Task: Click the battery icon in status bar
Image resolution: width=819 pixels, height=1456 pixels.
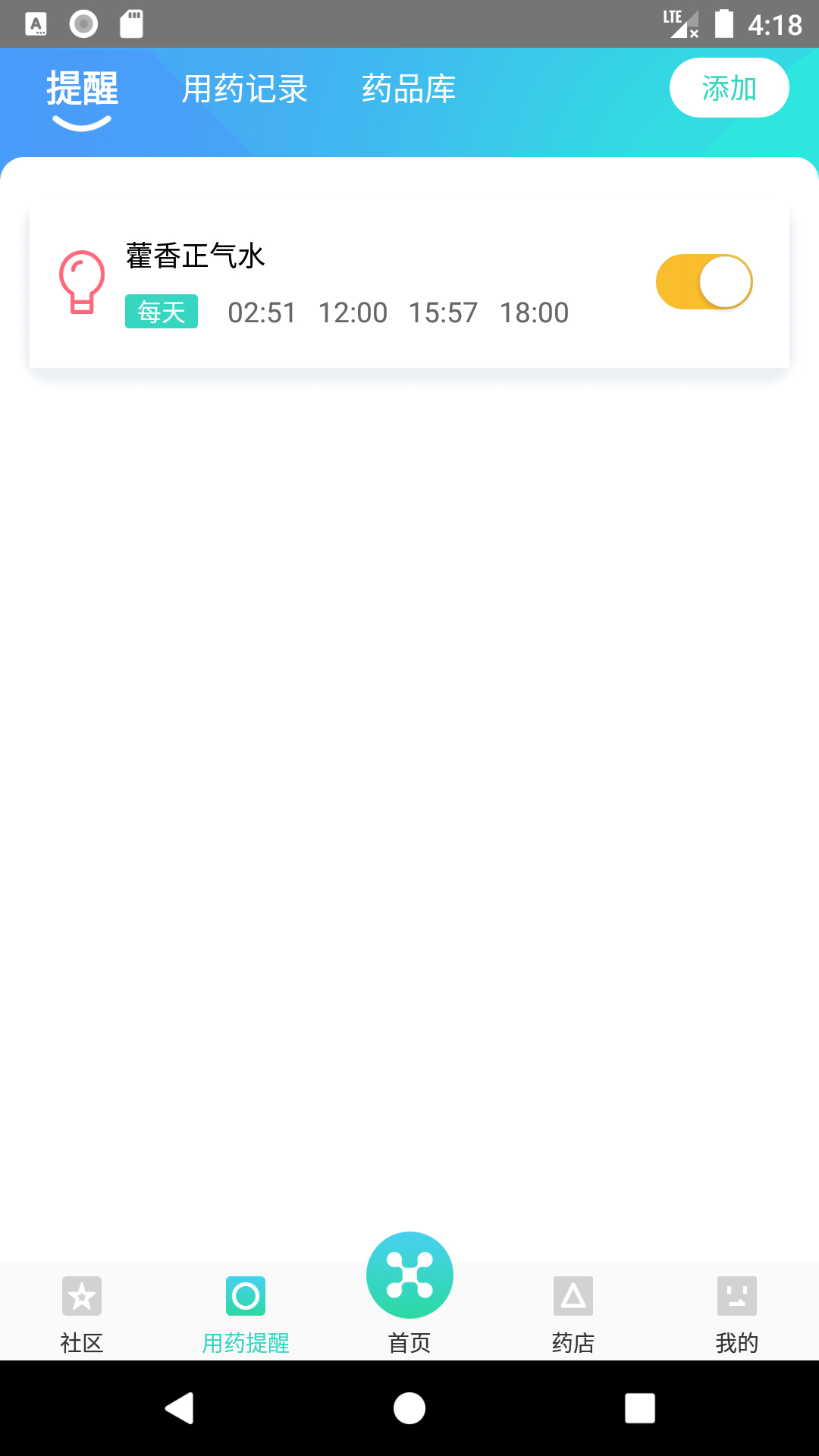Action: point(725,23)
